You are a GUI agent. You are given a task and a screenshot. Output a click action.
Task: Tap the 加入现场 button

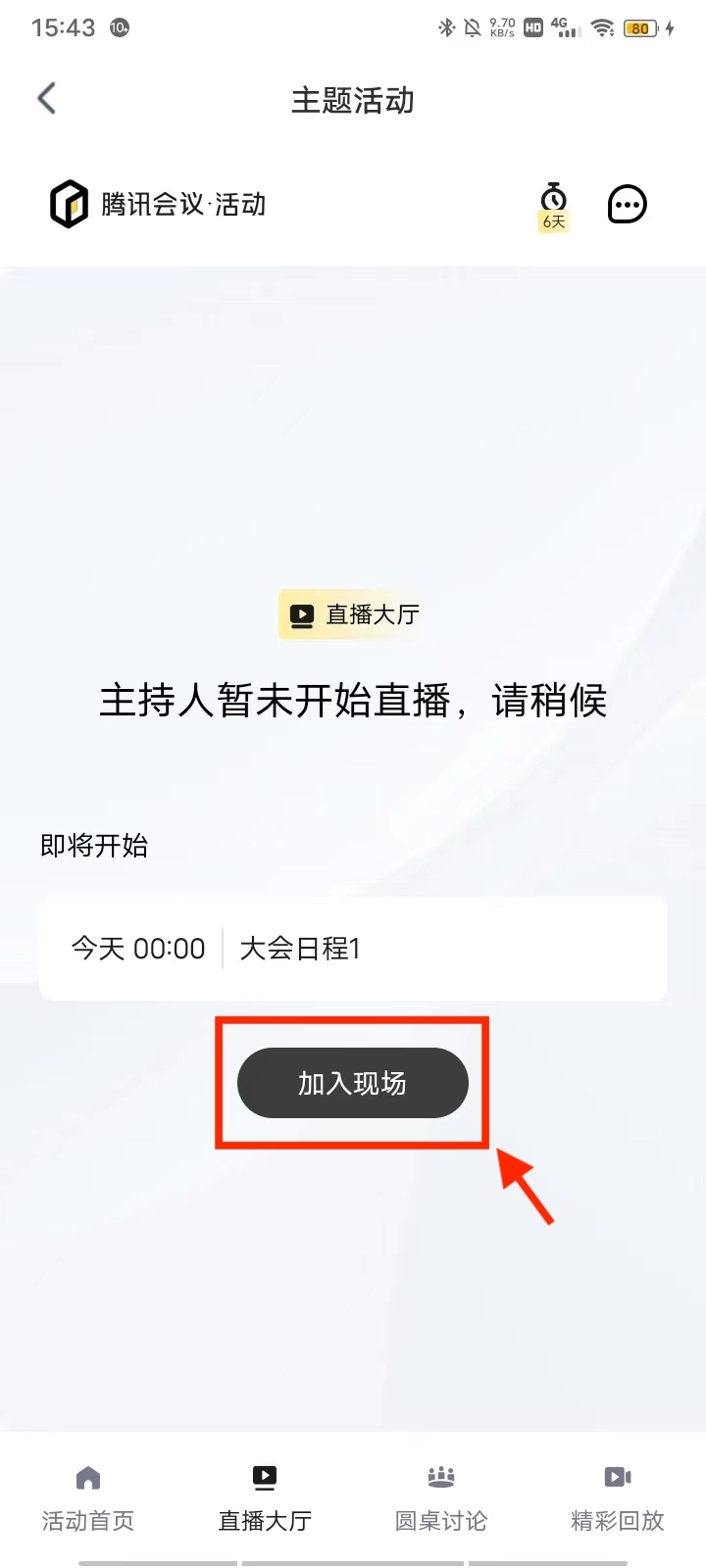coord(353,1083)
